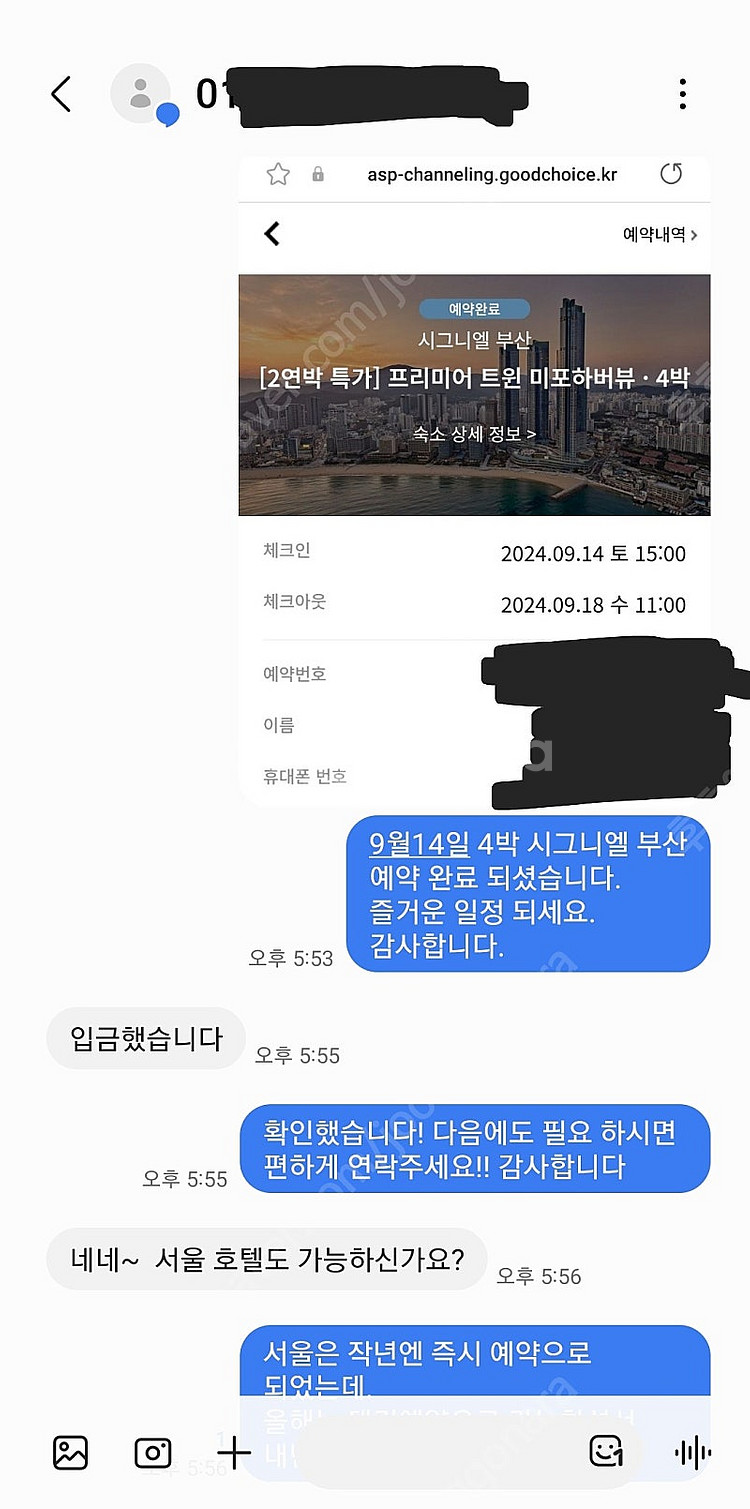
Task: Attach a photo from the gallery
Action: tap(70, 1452)
